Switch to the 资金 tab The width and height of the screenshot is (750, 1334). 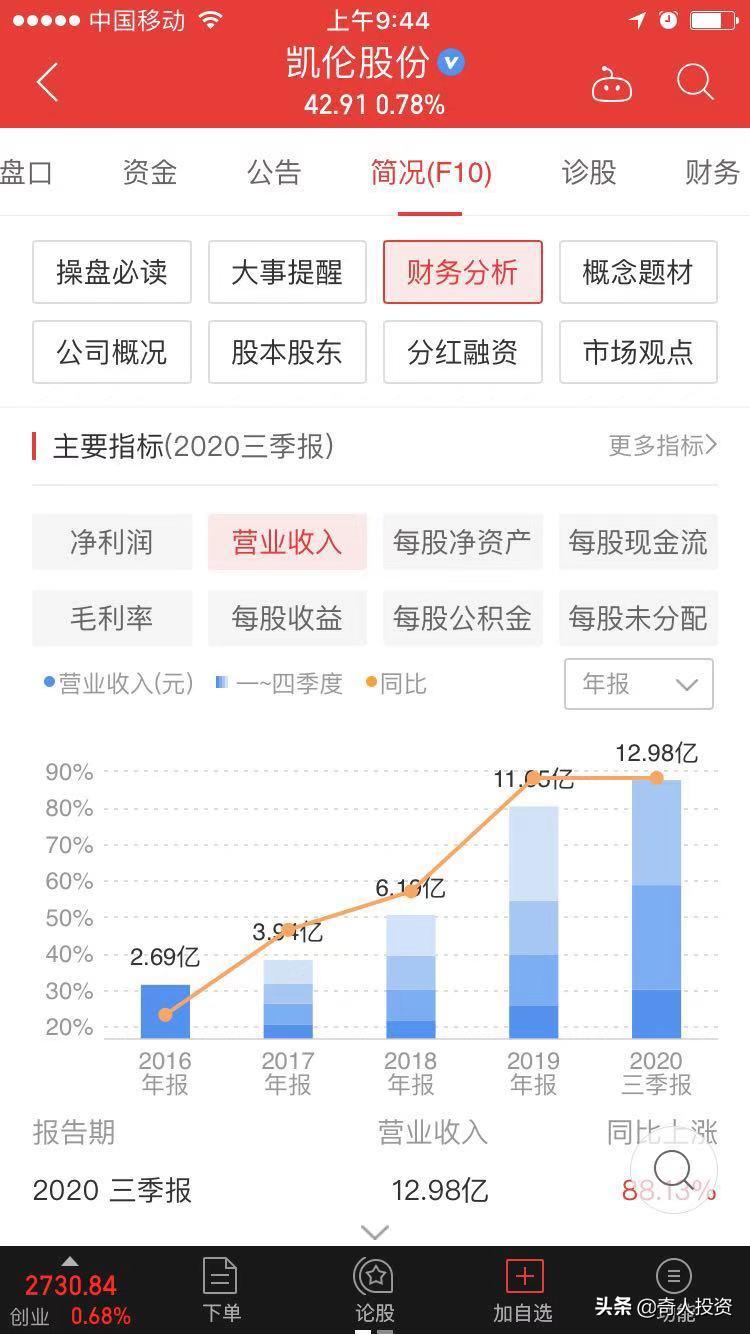(x=149, y=172)
